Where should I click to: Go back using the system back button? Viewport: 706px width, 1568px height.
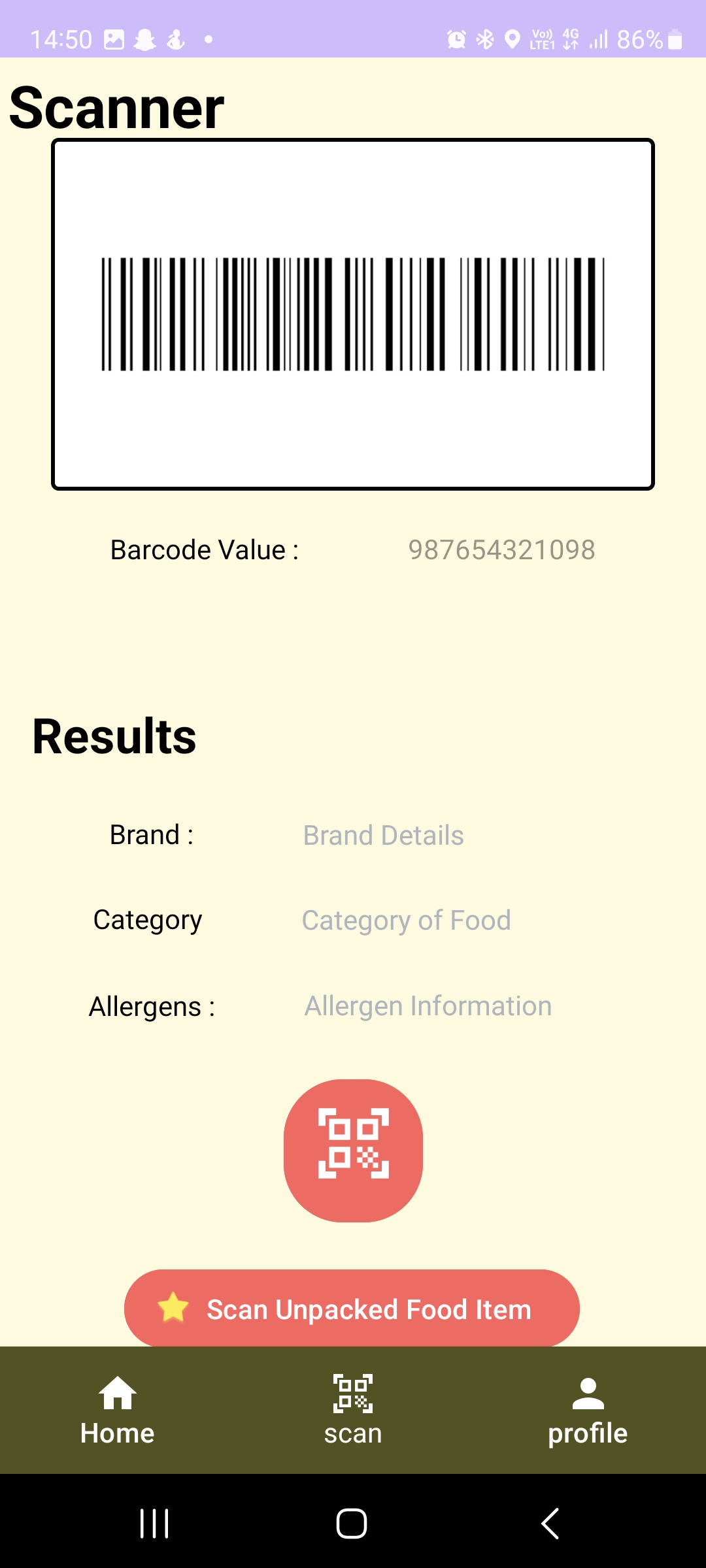(x=550, y=1524)
